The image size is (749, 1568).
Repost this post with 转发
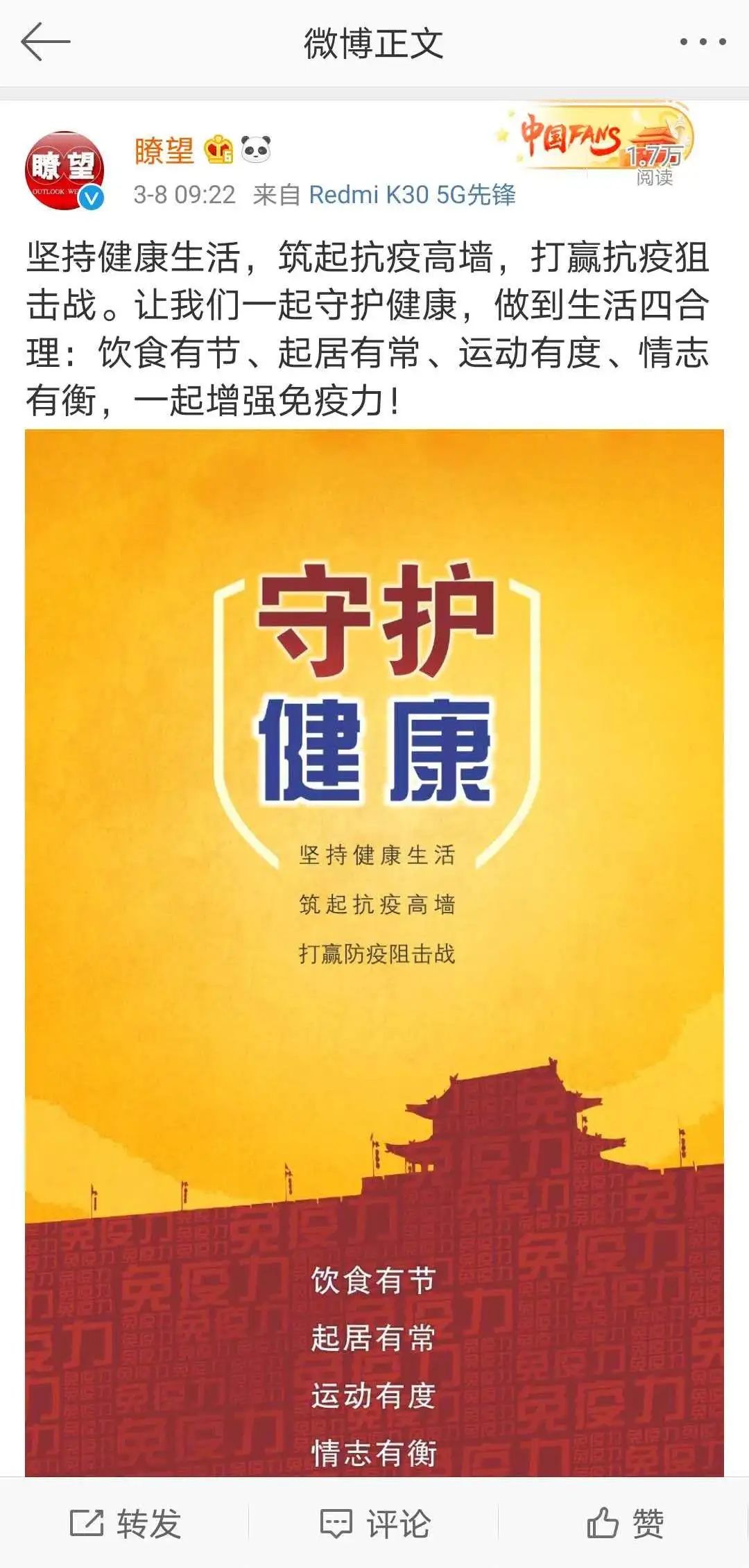pos(126,1524)
